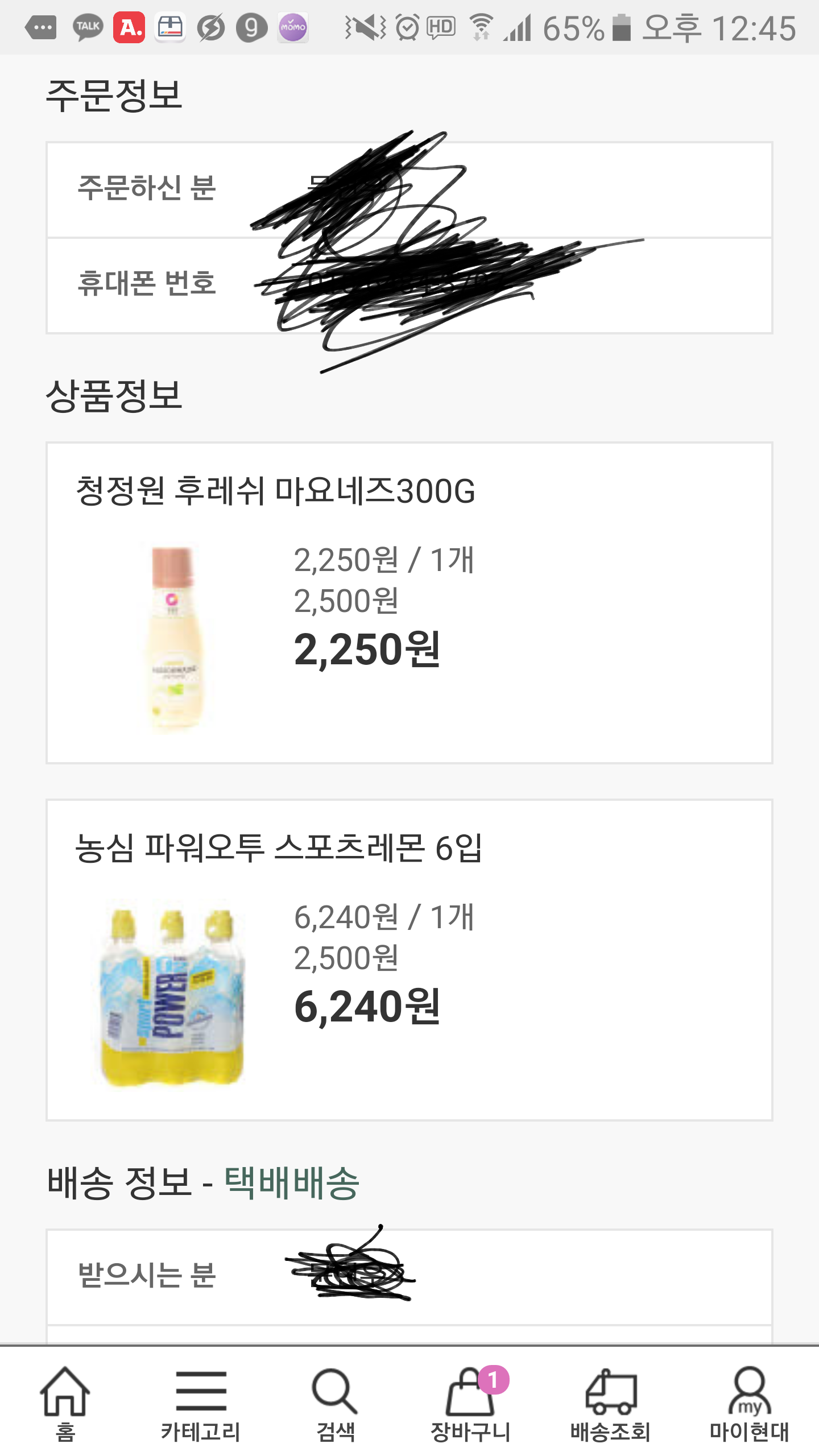View the 농심 파워오투 스포츠레몬 6입 product

click(279, 849)
